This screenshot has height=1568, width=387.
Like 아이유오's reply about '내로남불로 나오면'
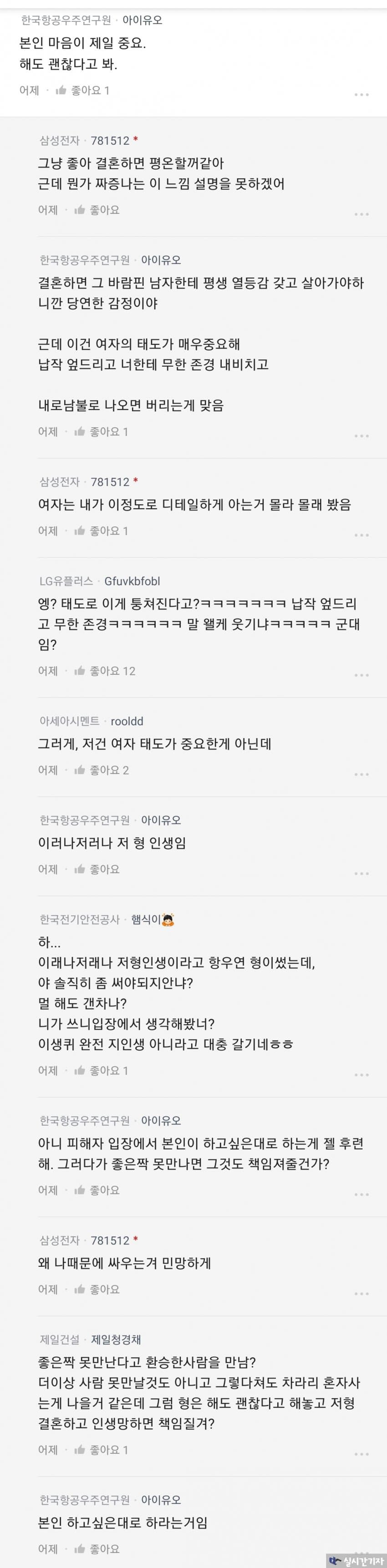[x=101, y=432]
